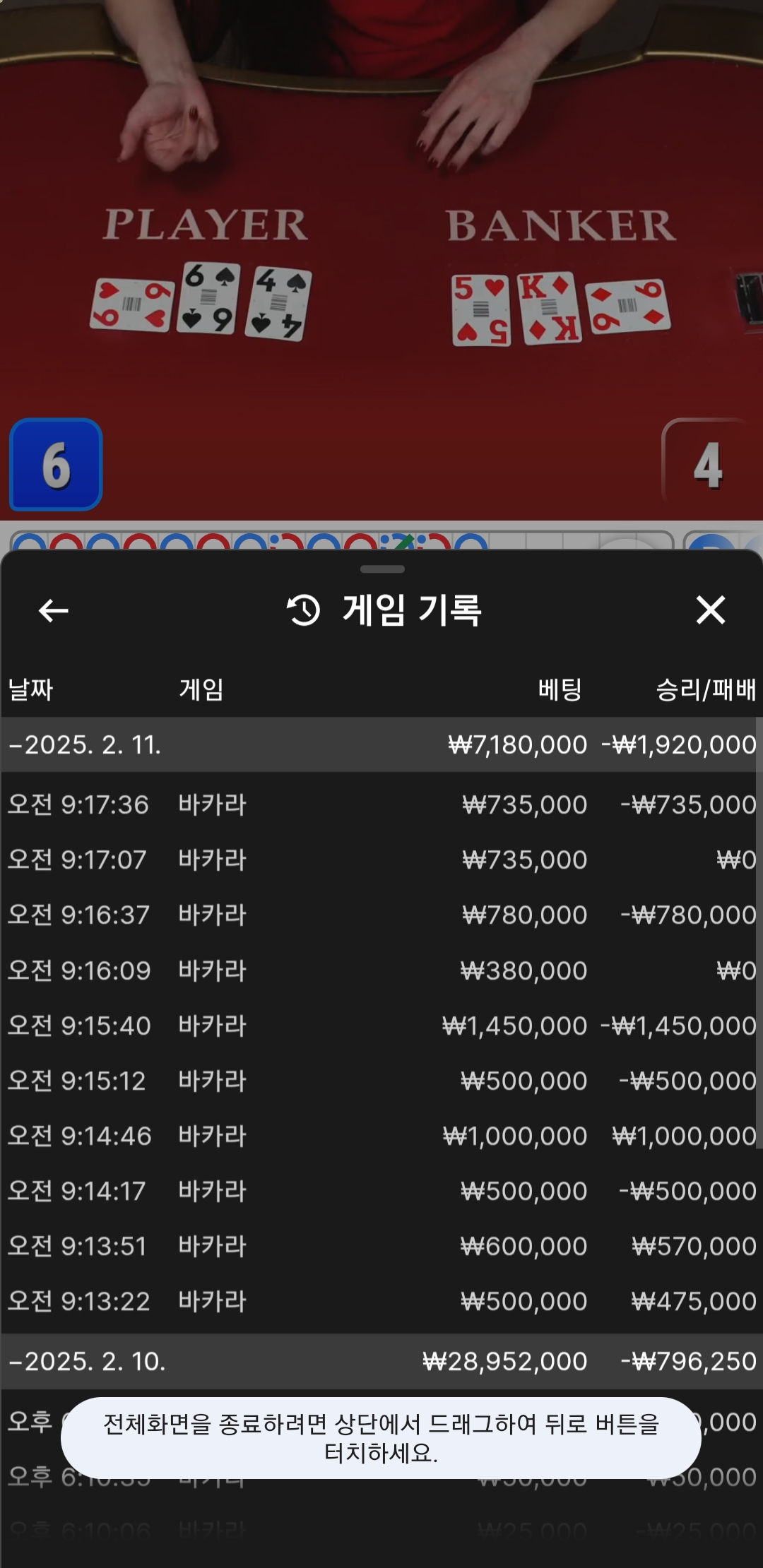This screenshot has height=1568, width=763.
Task: Collapse the 2025. 2. 10. date group
Action: 87,1361
